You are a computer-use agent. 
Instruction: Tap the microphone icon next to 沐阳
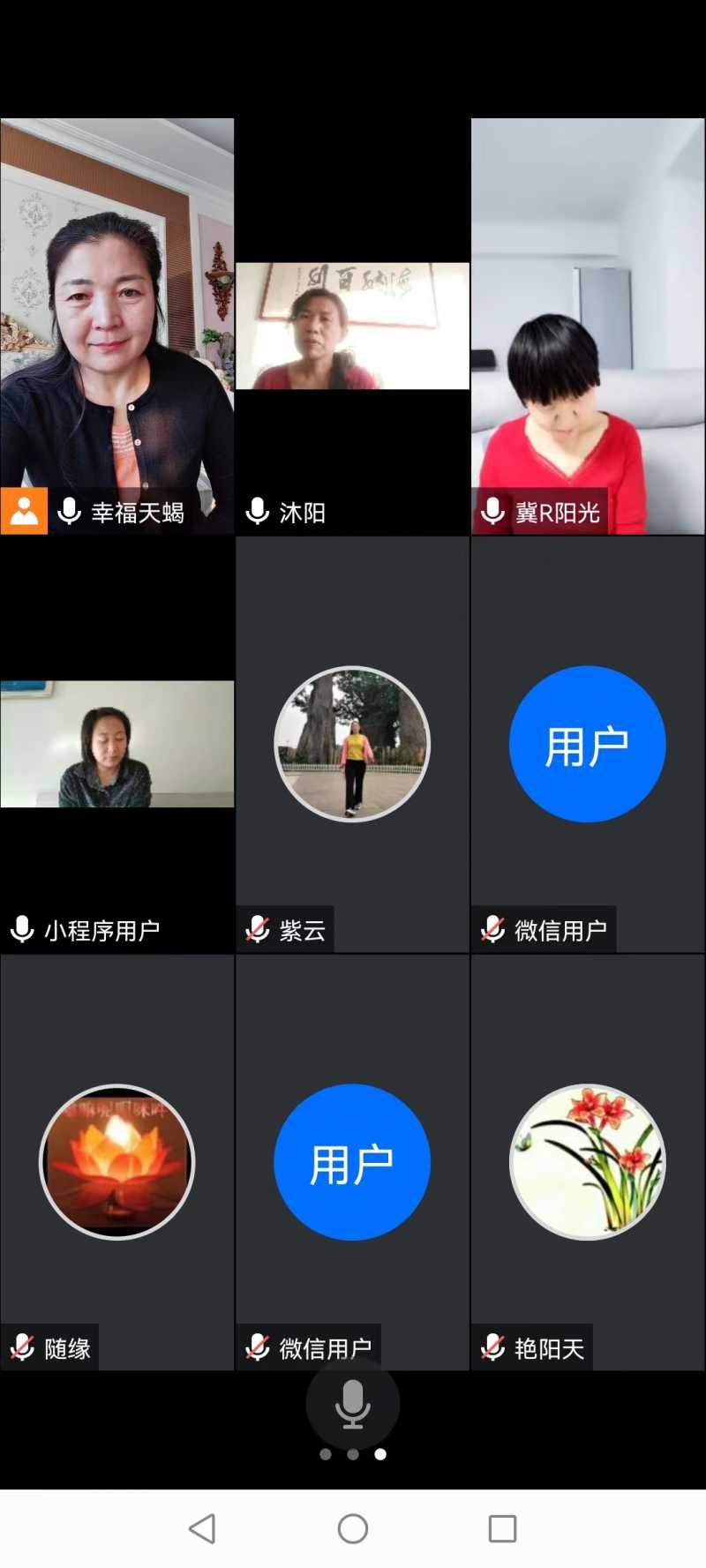[x=257, y=512]
